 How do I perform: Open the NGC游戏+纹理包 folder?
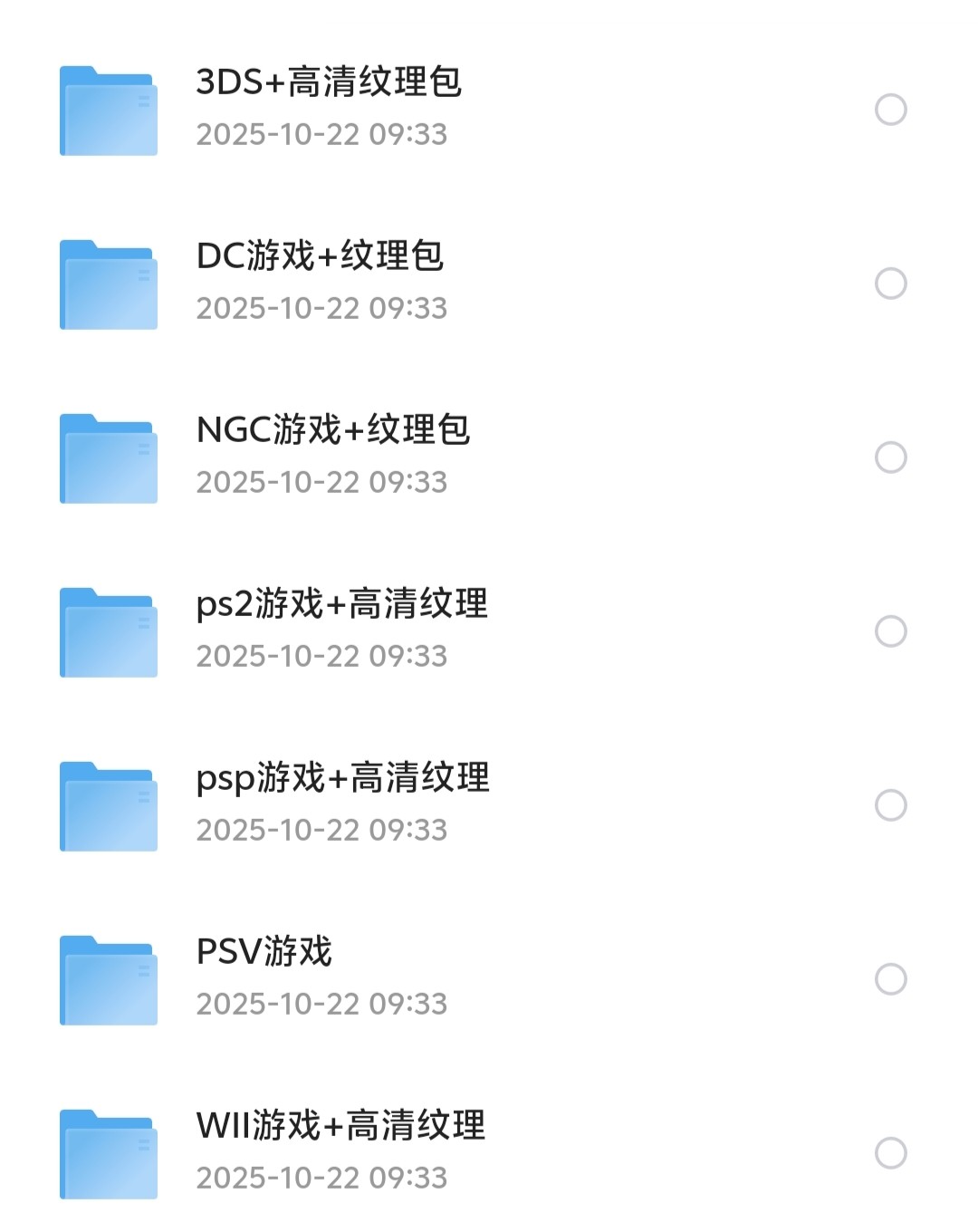pyautogui.click(x=332, y=431)
